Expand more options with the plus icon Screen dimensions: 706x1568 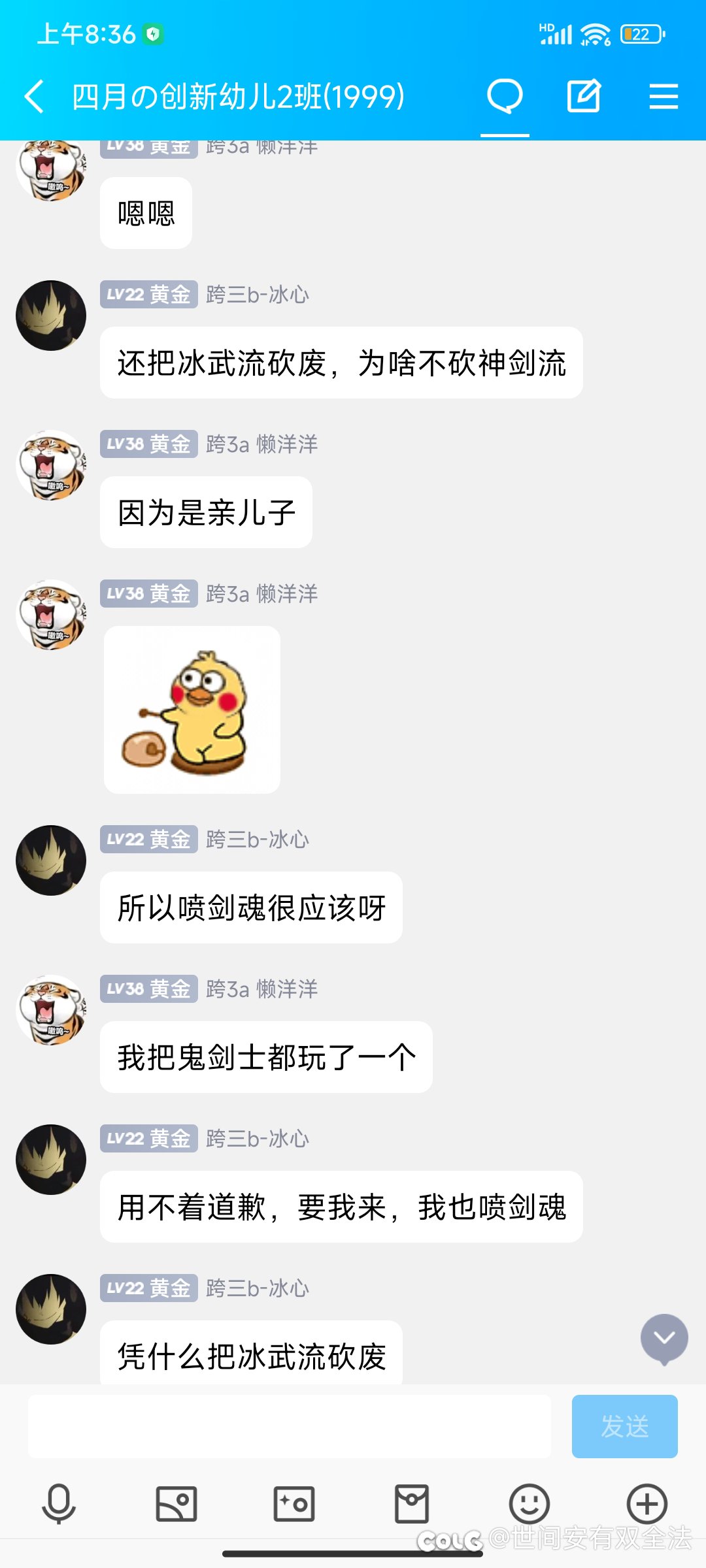pyautogui.click(x=647, y=1503)
